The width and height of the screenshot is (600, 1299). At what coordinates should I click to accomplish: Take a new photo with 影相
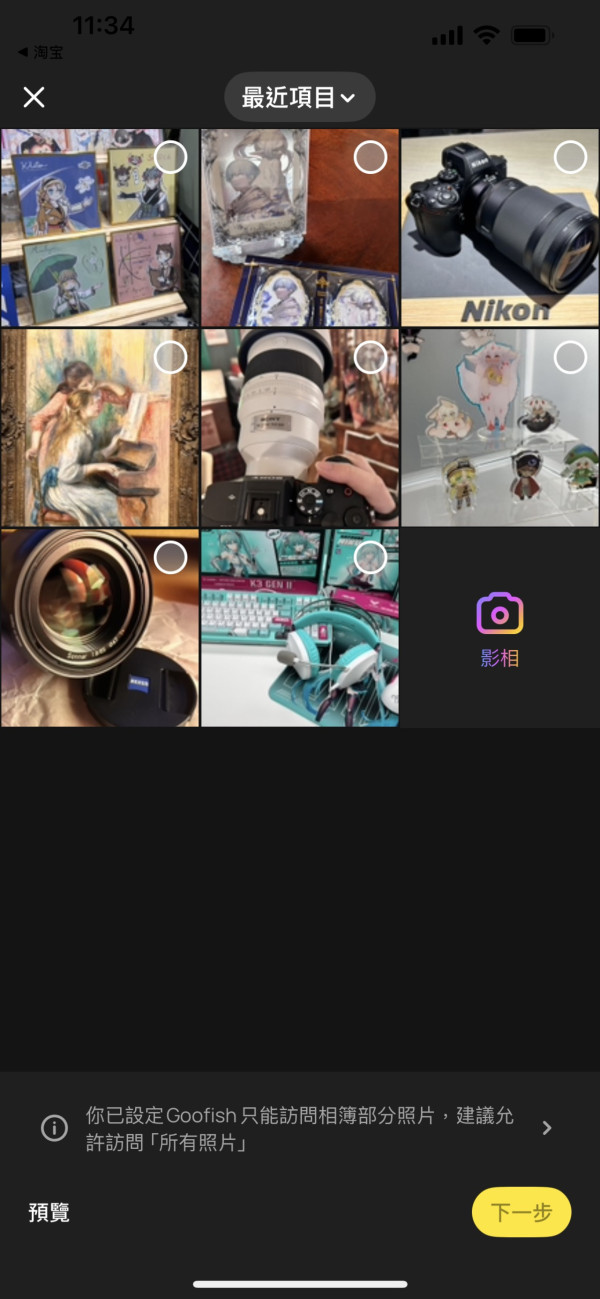499,627
